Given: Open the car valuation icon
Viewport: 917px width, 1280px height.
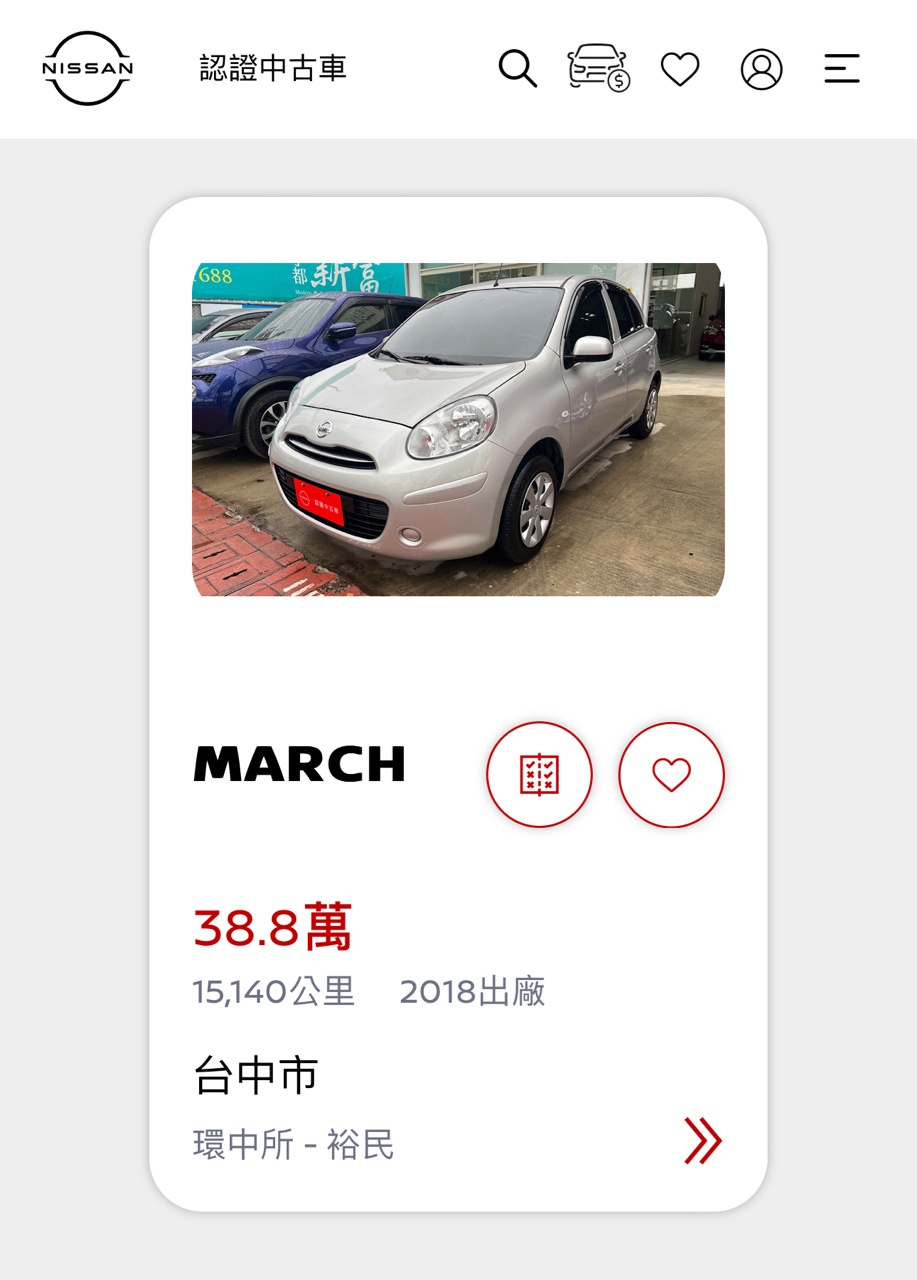Looking at the screenshot, I should pyautogui.click(x=598, y=68).
